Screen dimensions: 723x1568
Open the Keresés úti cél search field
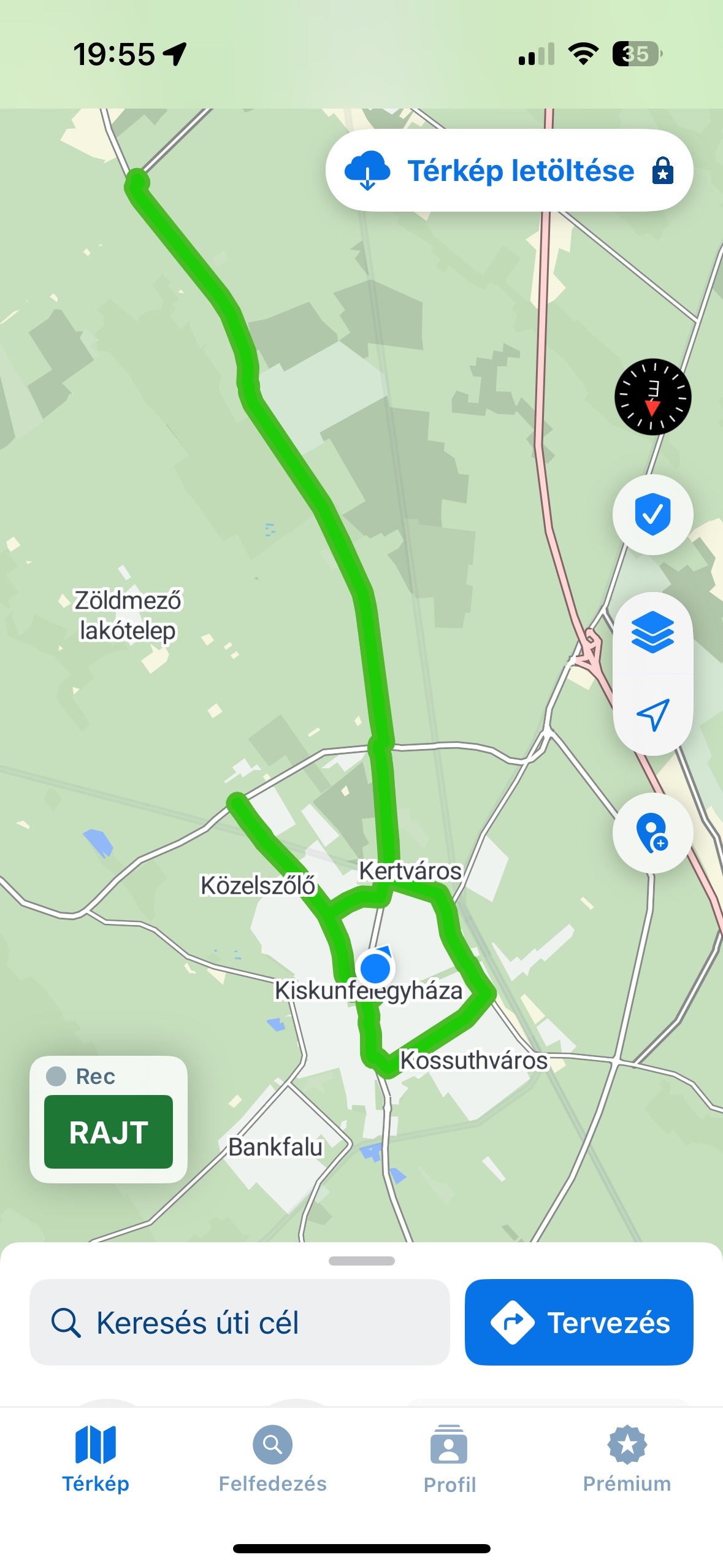239,1322
